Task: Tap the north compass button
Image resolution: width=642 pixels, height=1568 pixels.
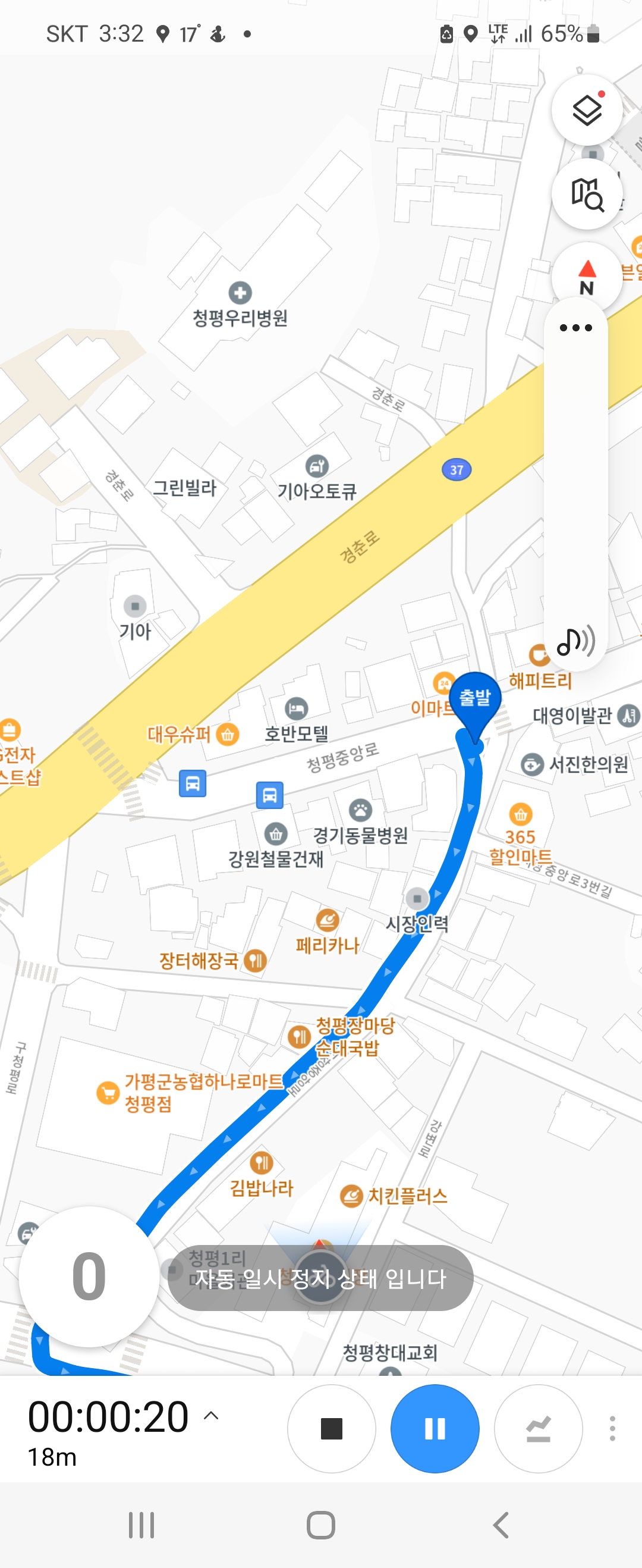Action: point(587,278)
